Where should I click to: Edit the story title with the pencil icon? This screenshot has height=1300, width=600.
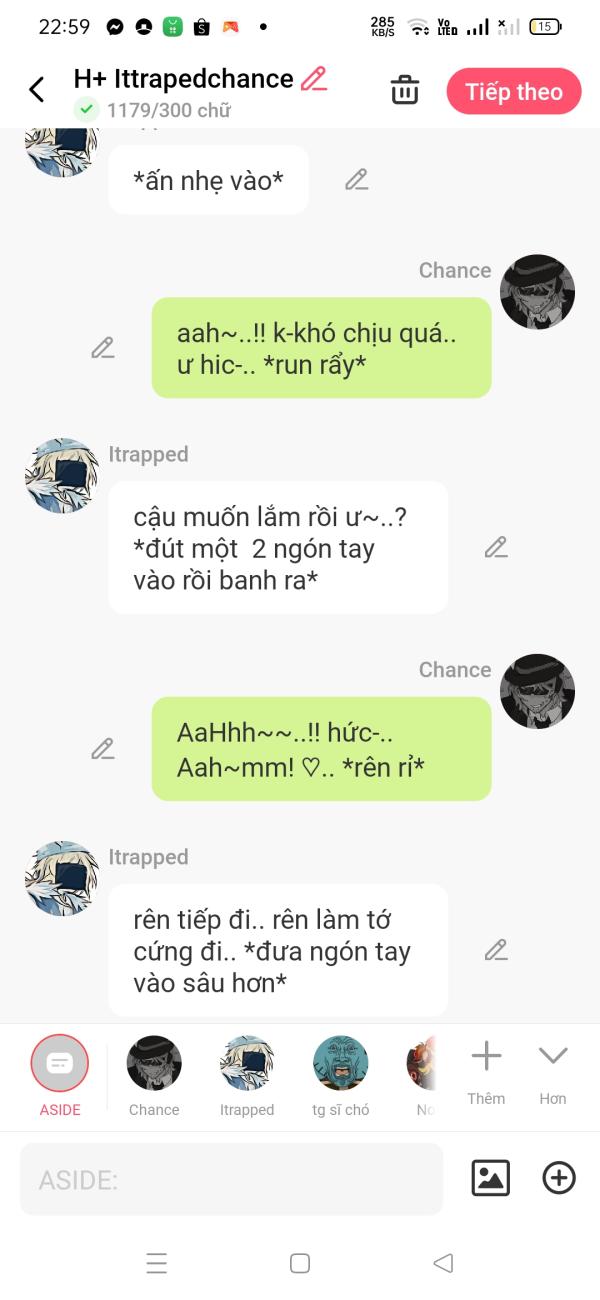coord(314,79)
